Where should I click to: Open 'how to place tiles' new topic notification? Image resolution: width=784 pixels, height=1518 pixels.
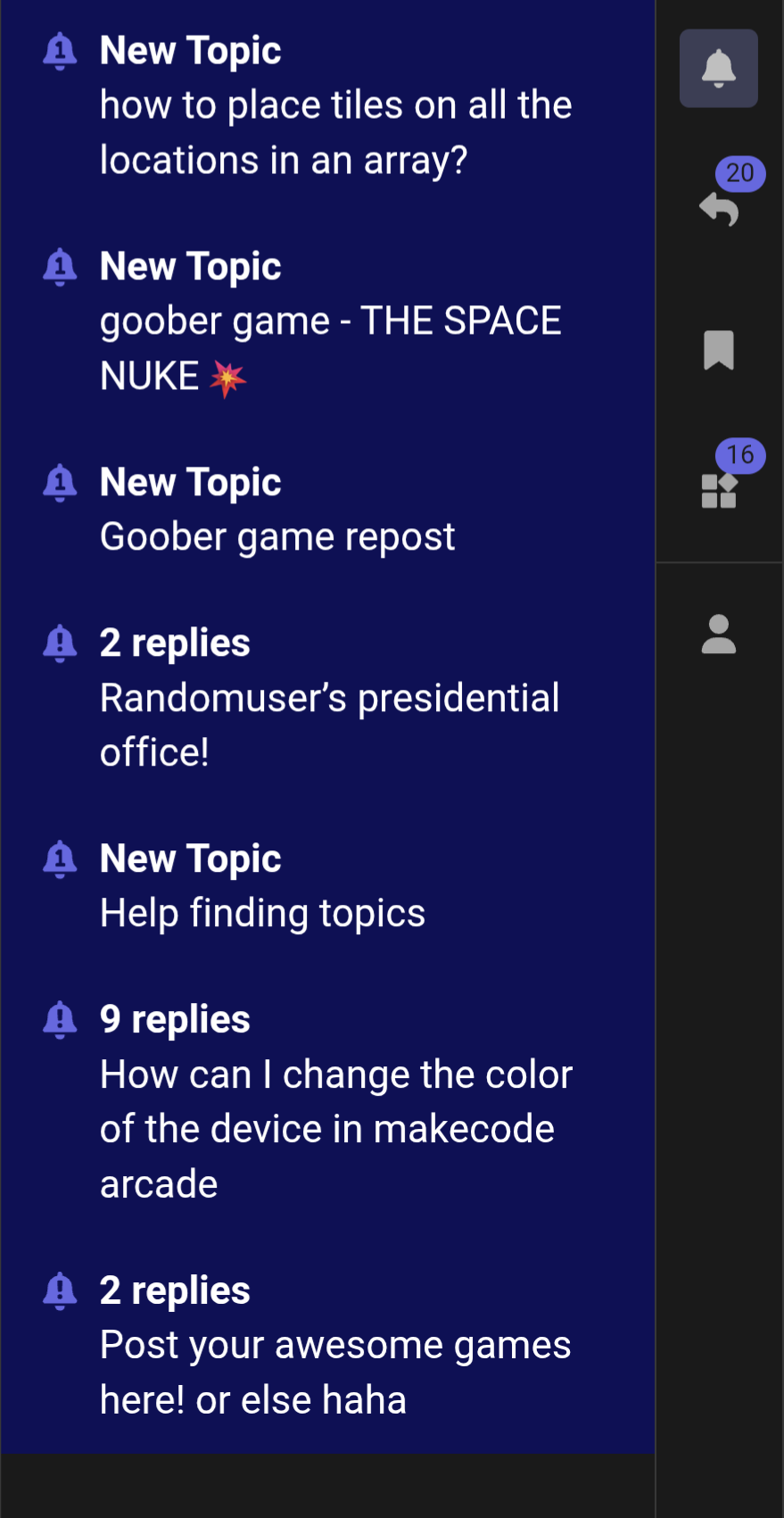(327, 105)
